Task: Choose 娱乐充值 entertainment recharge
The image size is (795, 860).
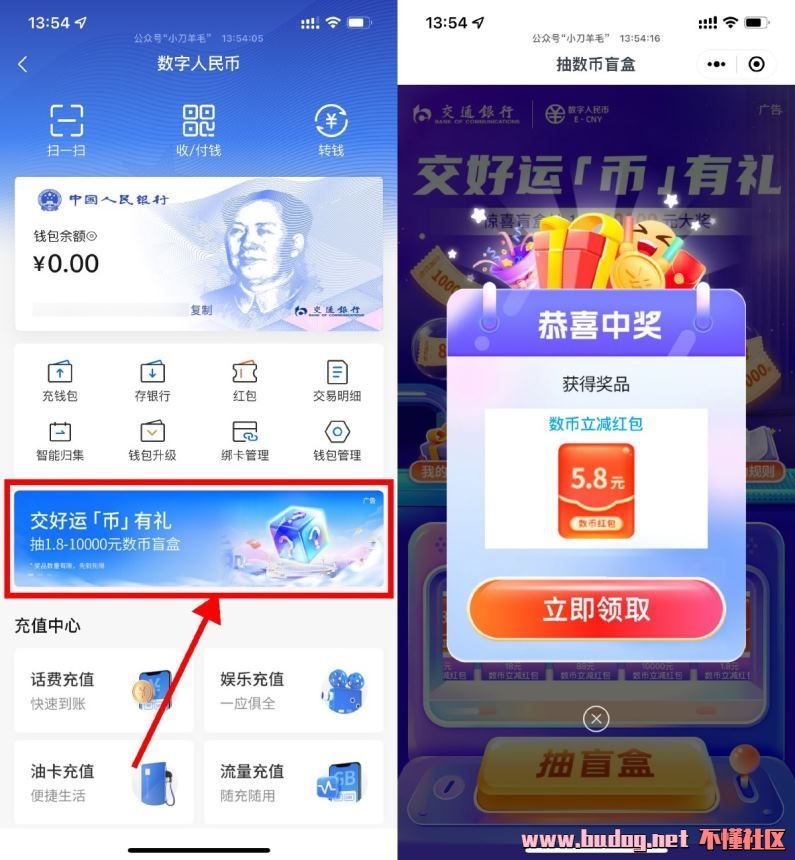Action: coord(293,690)
